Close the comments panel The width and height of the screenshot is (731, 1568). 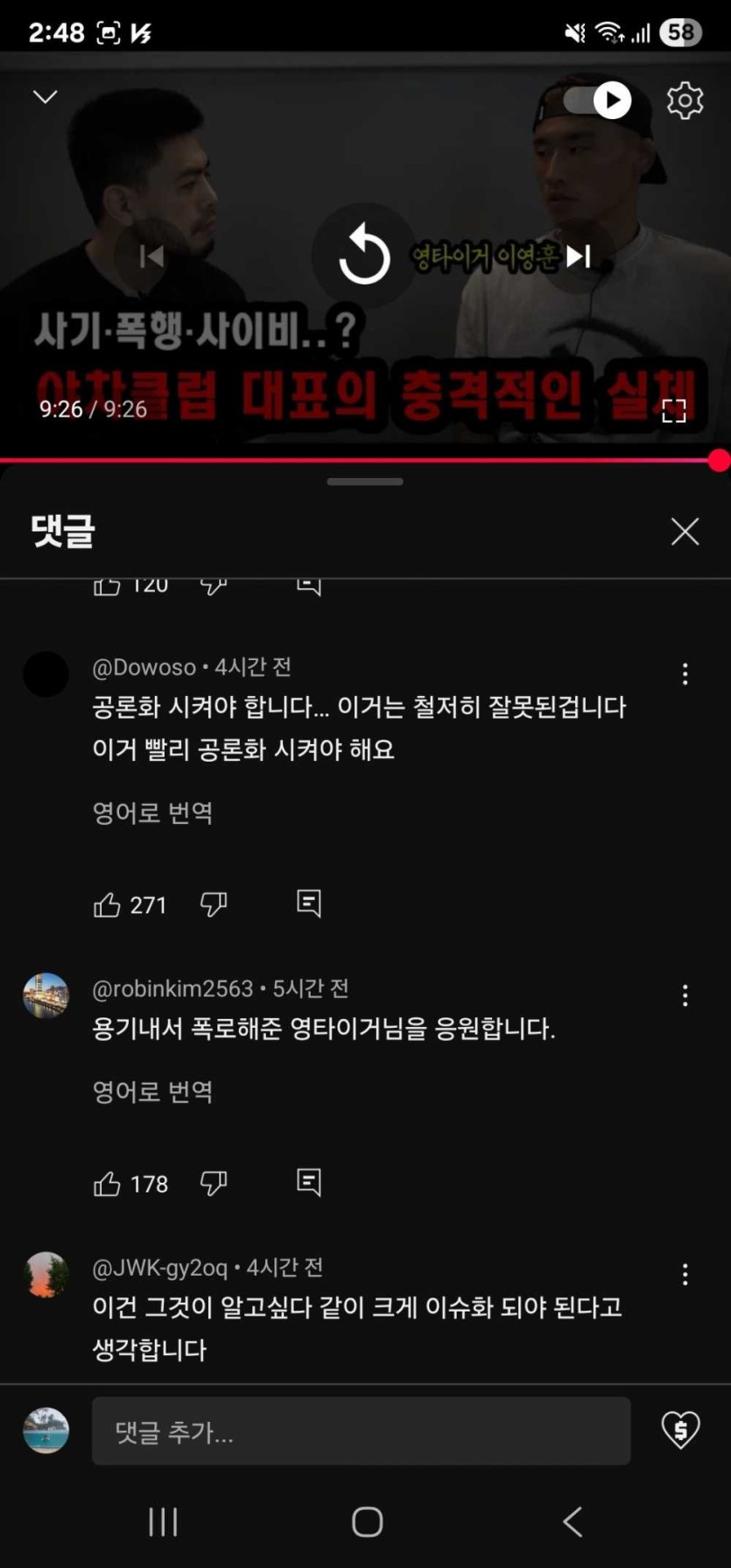tap(685, 531)
